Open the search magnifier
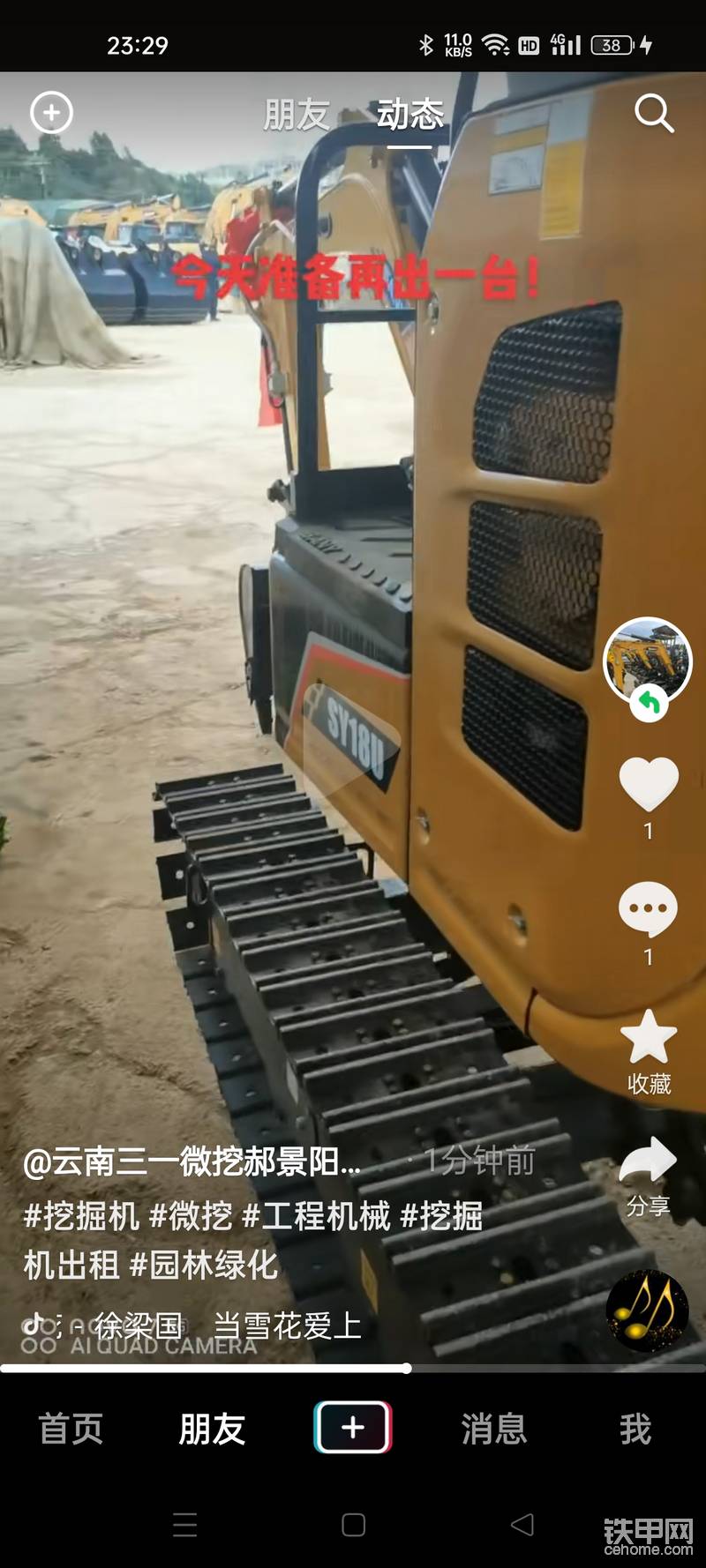This screenshot has height=1568, width=706. click(x=654, y=114)
